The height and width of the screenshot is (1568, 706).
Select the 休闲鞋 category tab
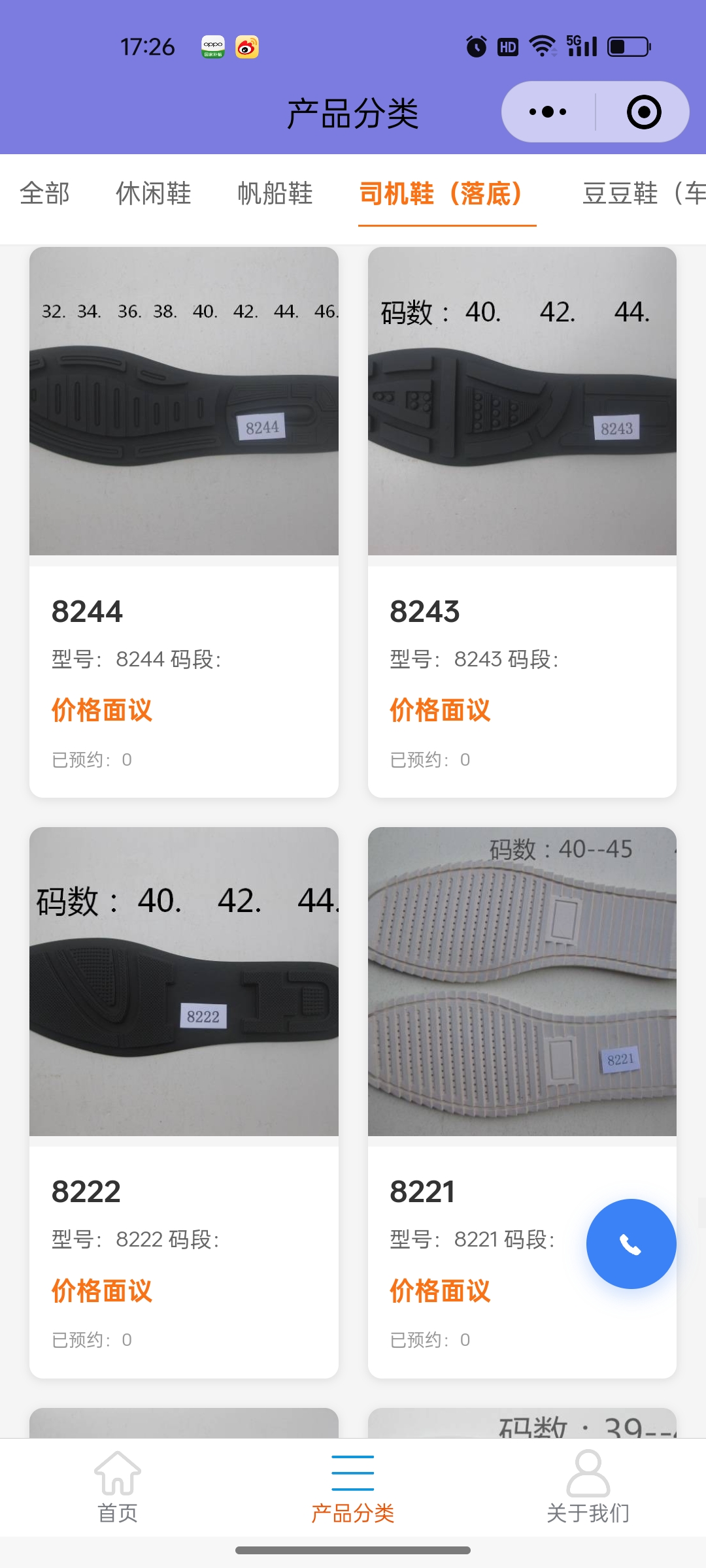[154, 193]
